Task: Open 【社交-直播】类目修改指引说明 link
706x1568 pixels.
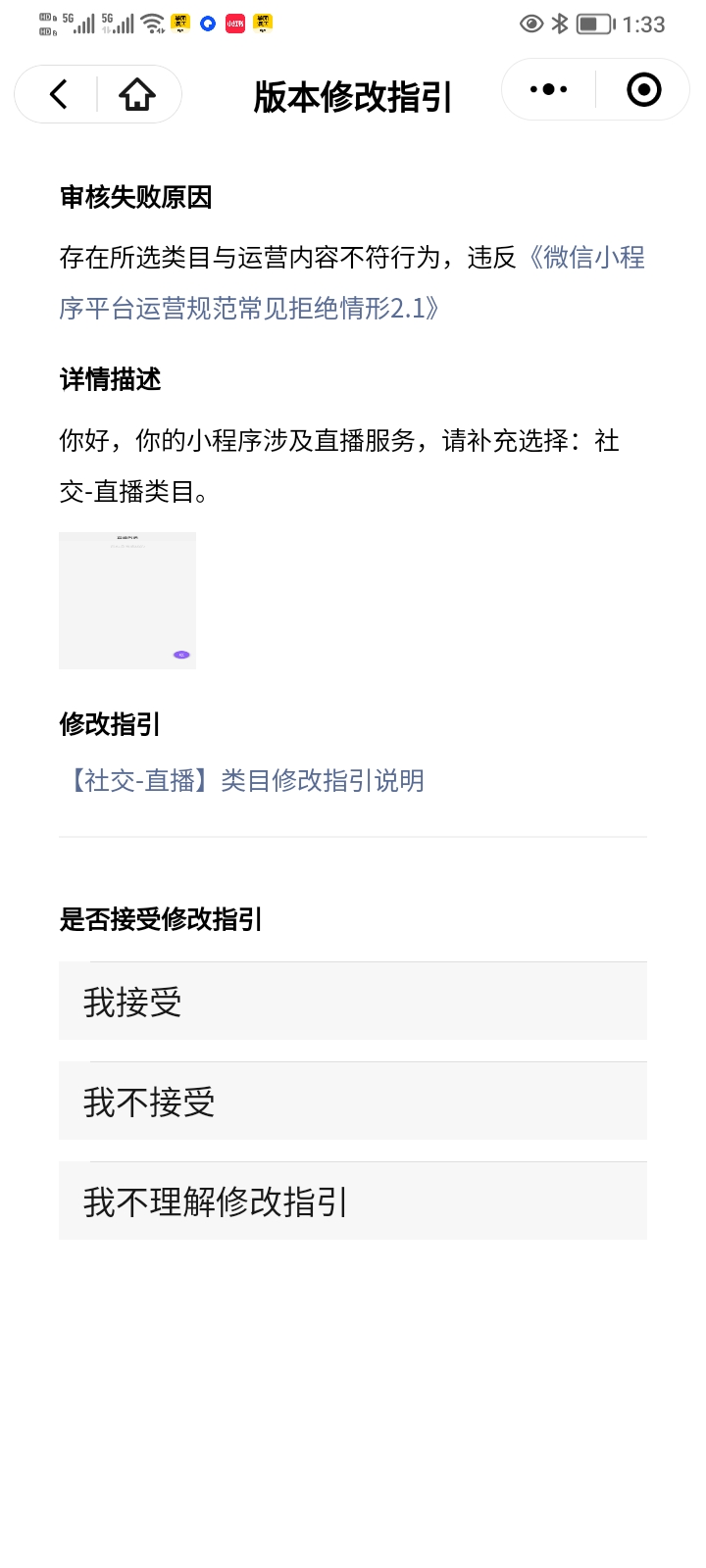Action: (242, 780)
